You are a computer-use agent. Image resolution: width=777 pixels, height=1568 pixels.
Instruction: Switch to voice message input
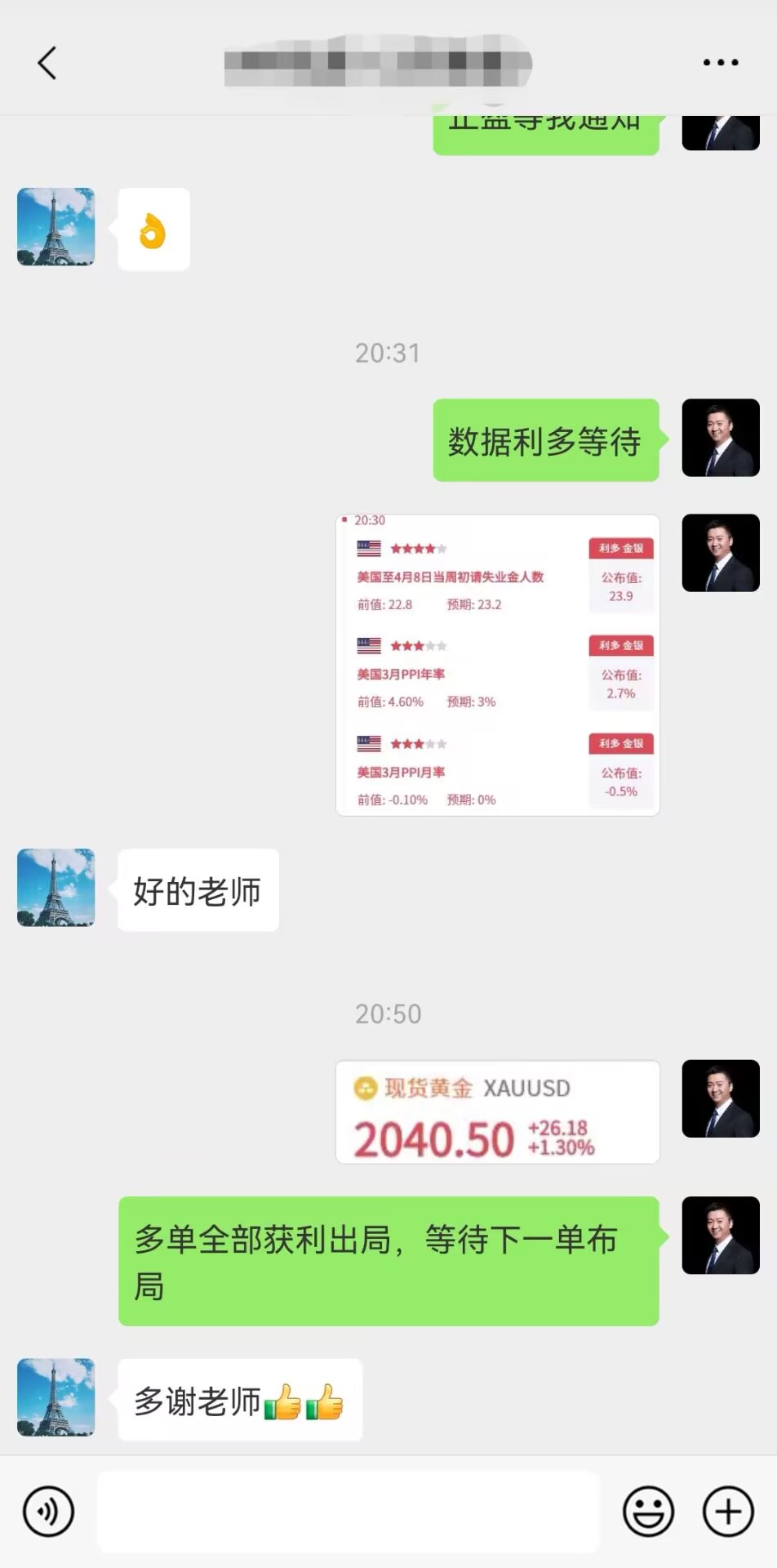48,1511
